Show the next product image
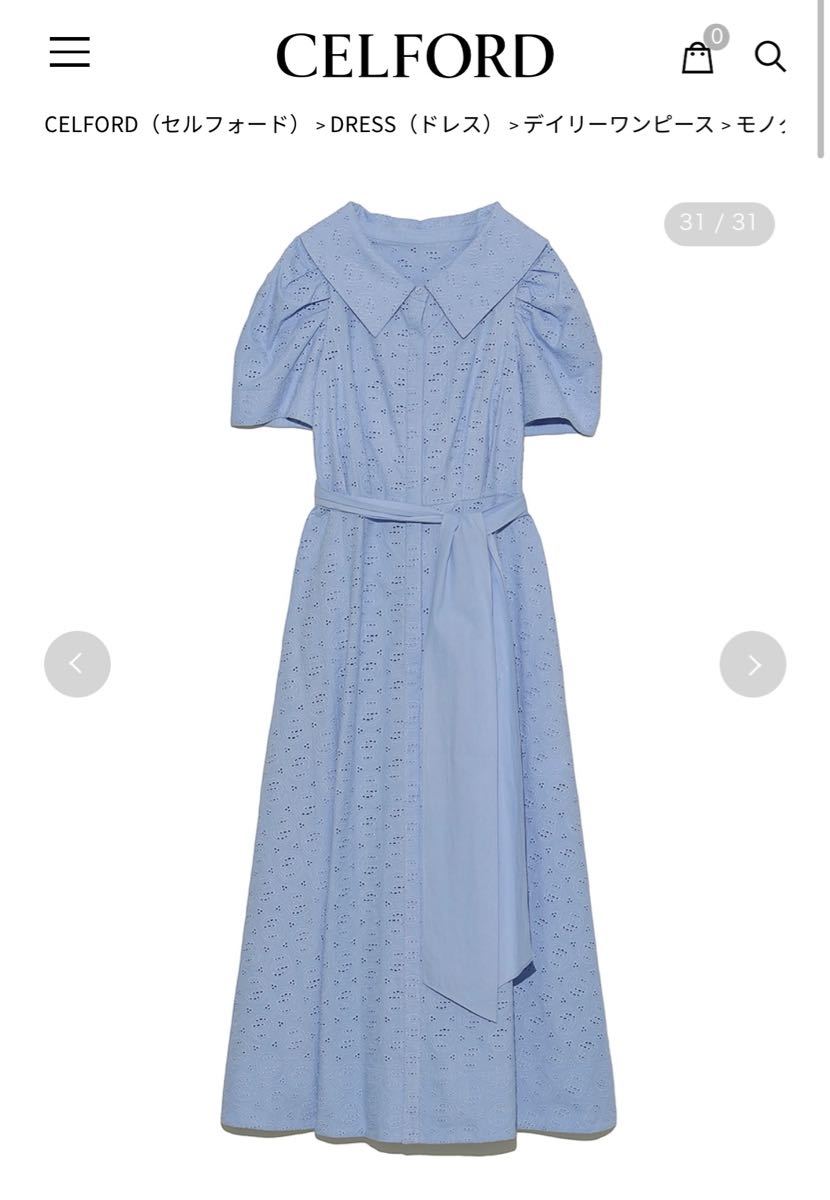Image resolution: width=830 pixels, height=1200 pixels. pos(753,664)
